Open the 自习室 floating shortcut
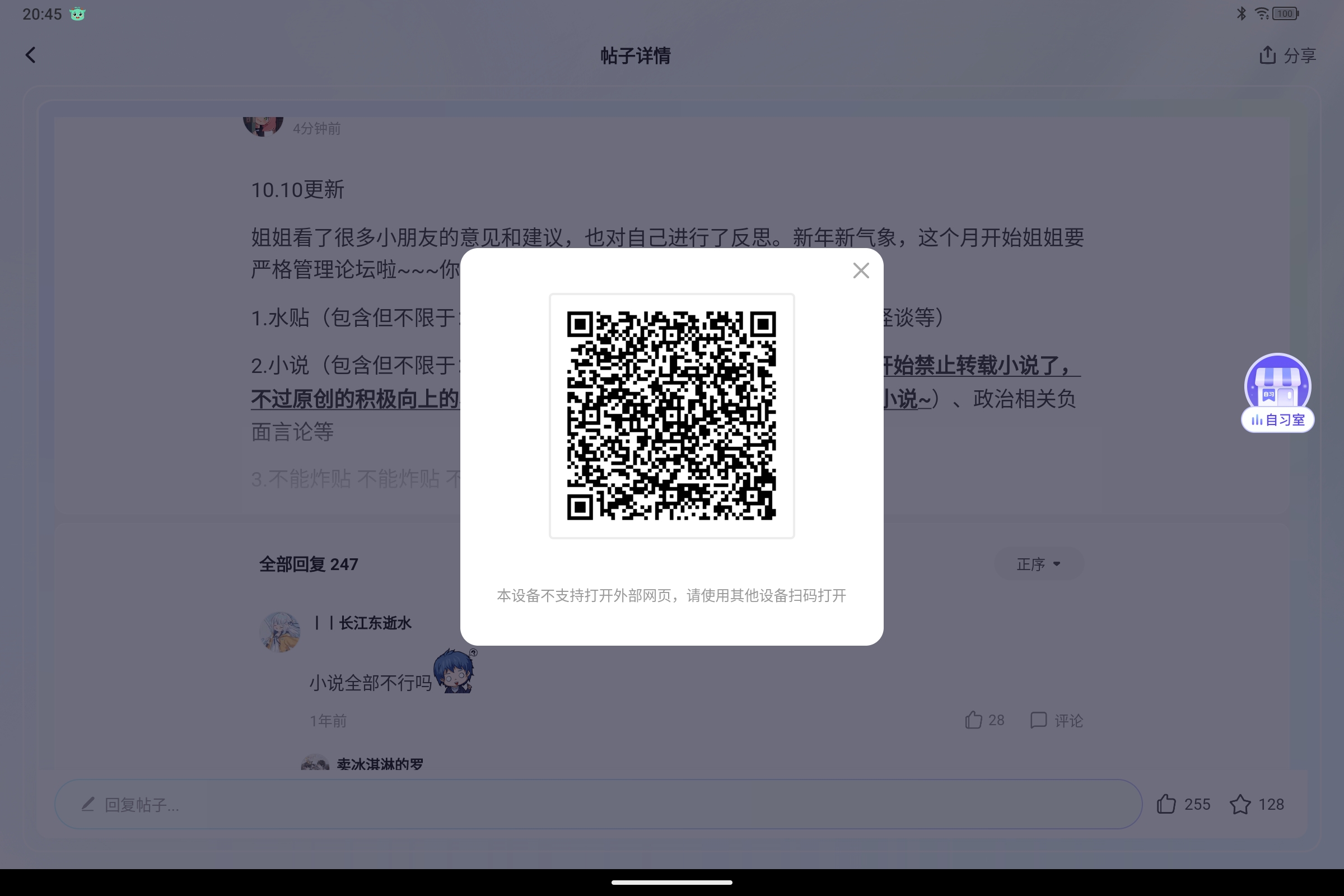Image resolution: width=1344 pixels, height=896 pixels. (x=1277, y=393)
